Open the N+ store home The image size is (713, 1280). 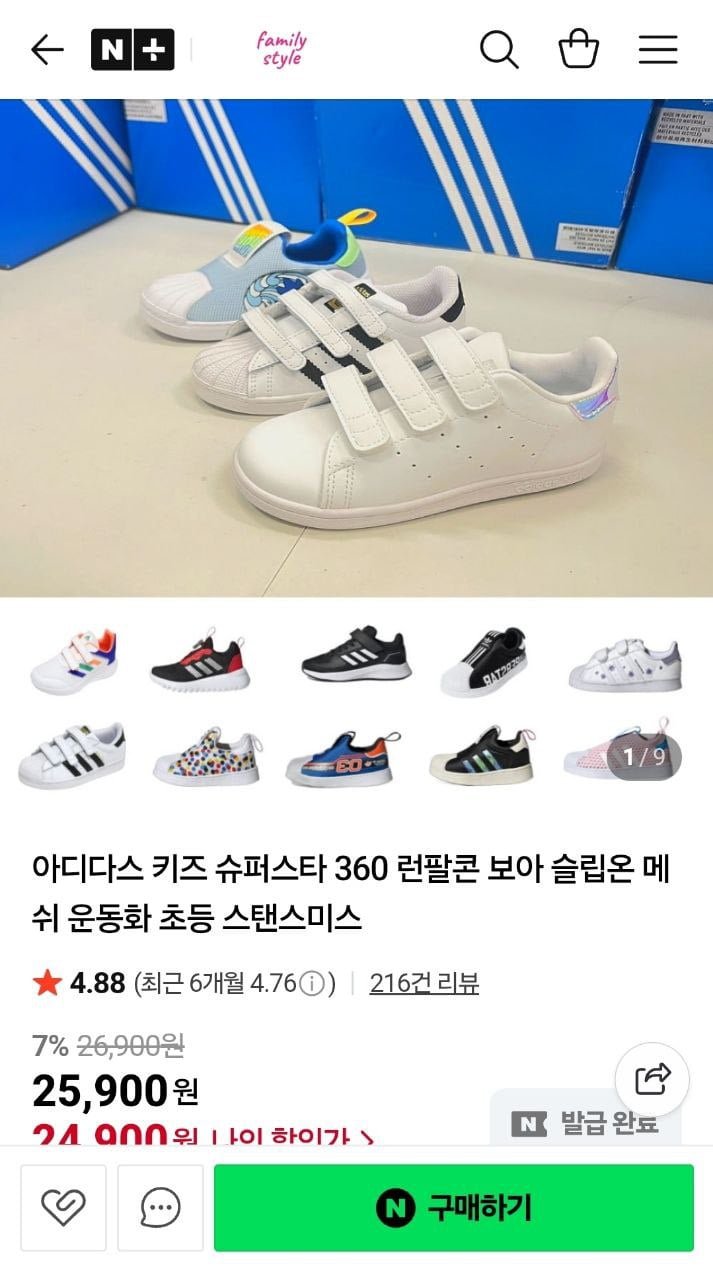coord(132,50)
